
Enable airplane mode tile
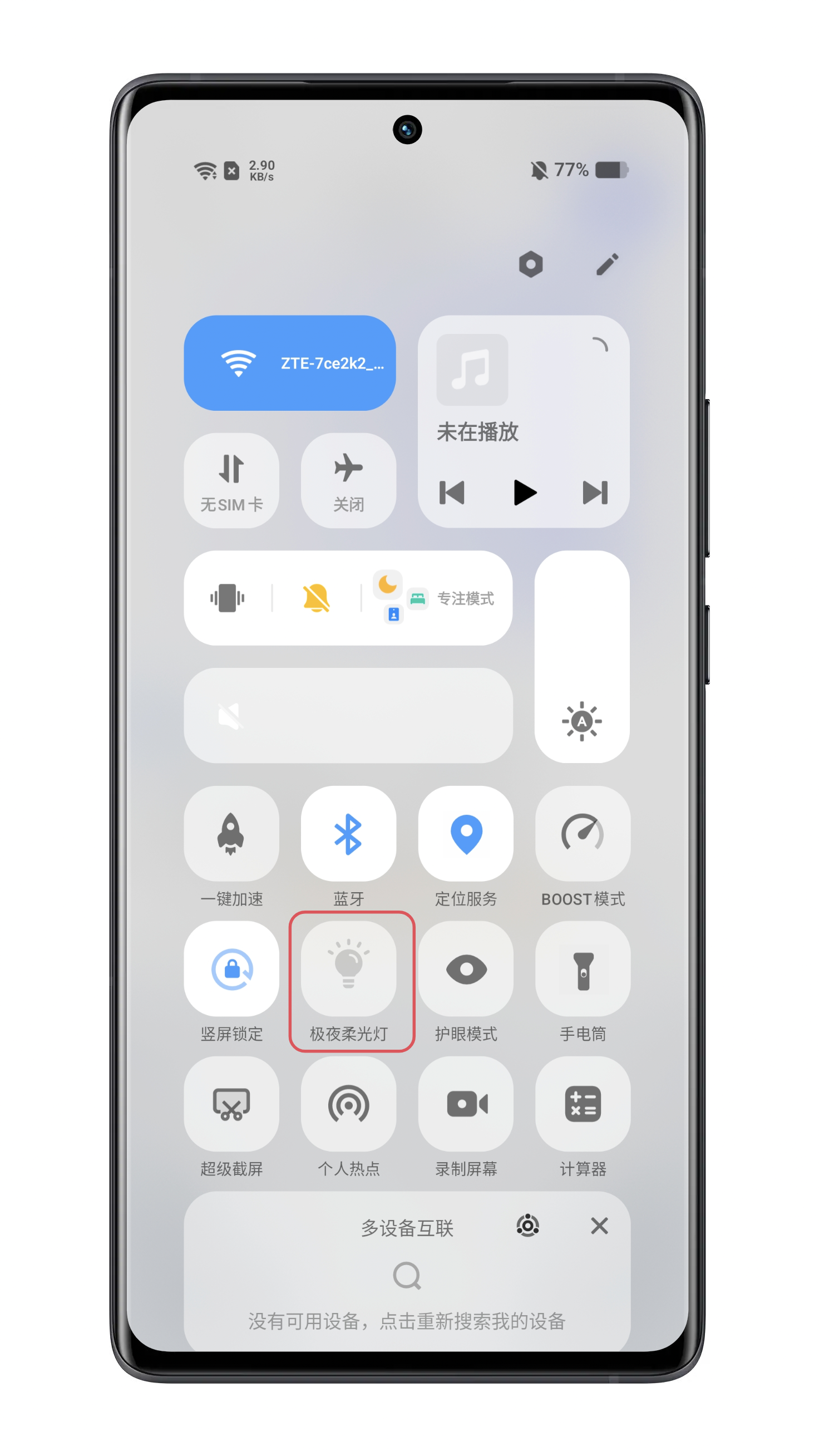point(348,480)
